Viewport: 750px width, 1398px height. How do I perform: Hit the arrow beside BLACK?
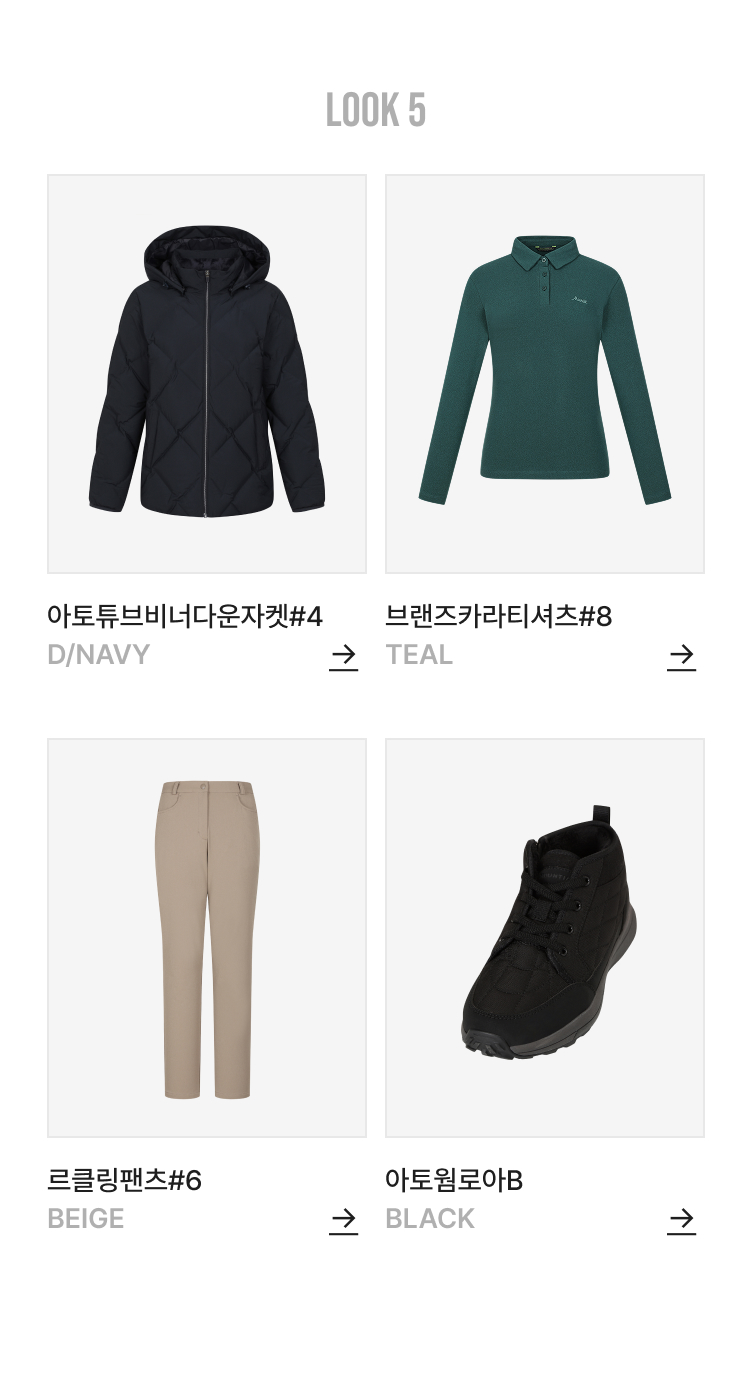(681, 1220)
